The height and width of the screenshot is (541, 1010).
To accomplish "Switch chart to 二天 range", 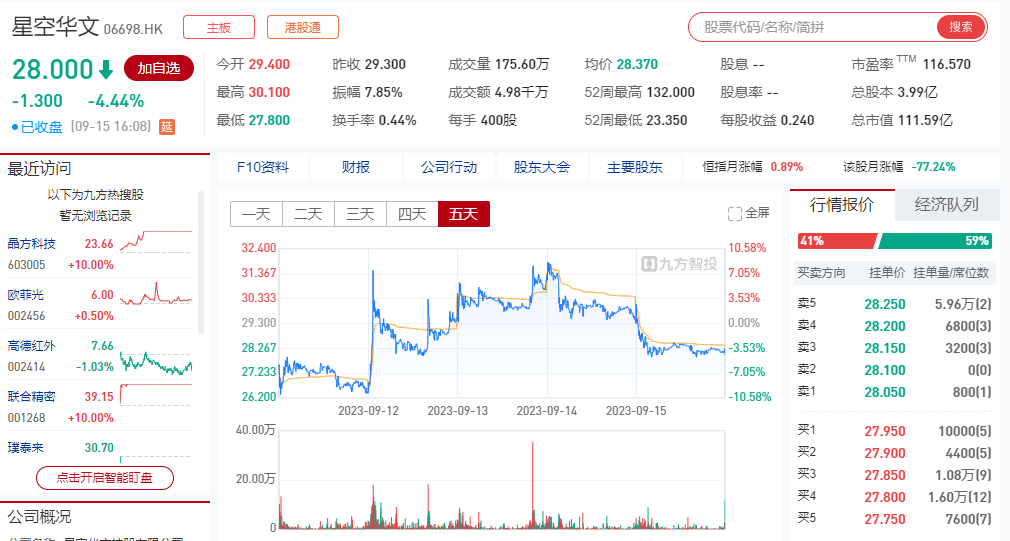I will point(308,214).
